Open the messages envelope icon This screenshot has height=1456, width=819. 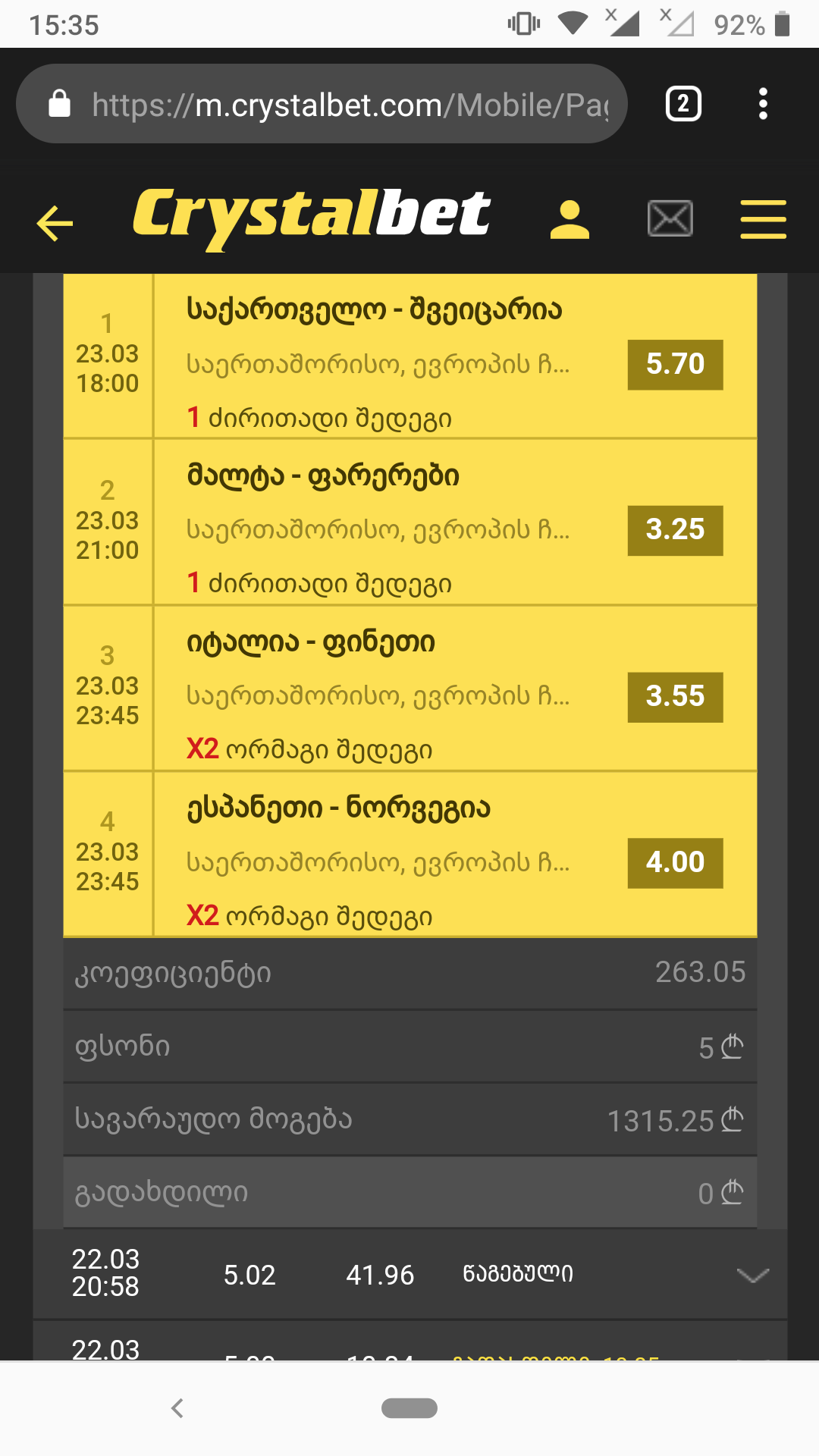tap(670, 219)
